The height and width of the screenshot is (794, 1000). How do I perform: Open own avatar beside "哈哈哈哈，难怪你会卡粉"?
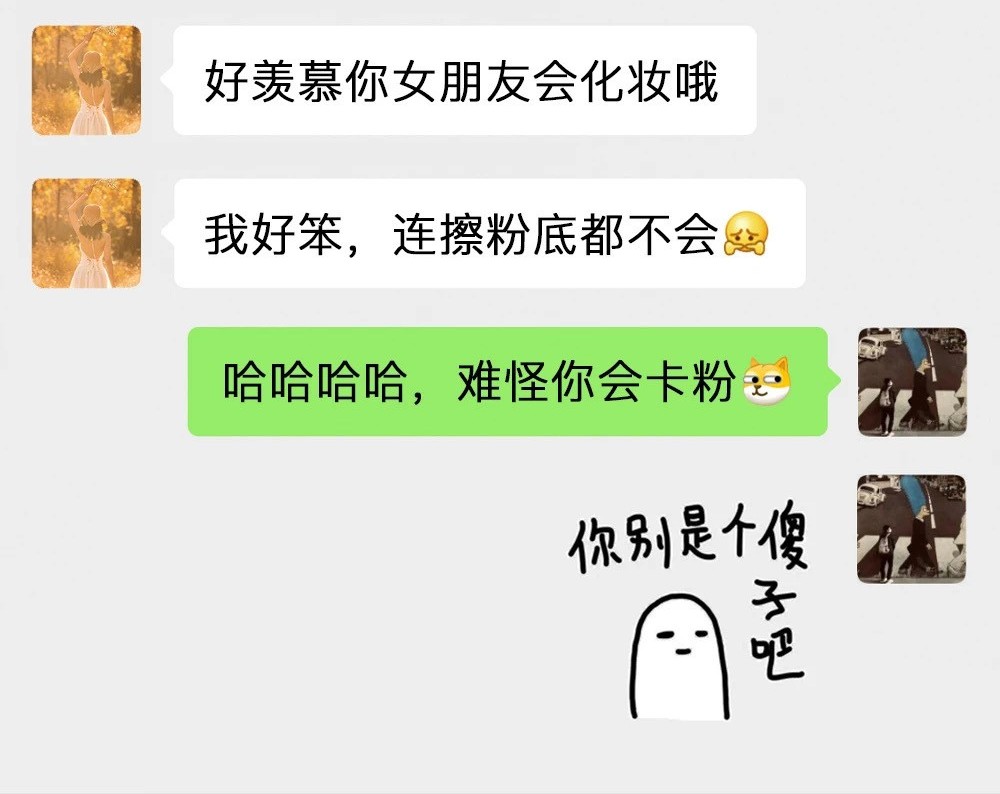[912, 381]
